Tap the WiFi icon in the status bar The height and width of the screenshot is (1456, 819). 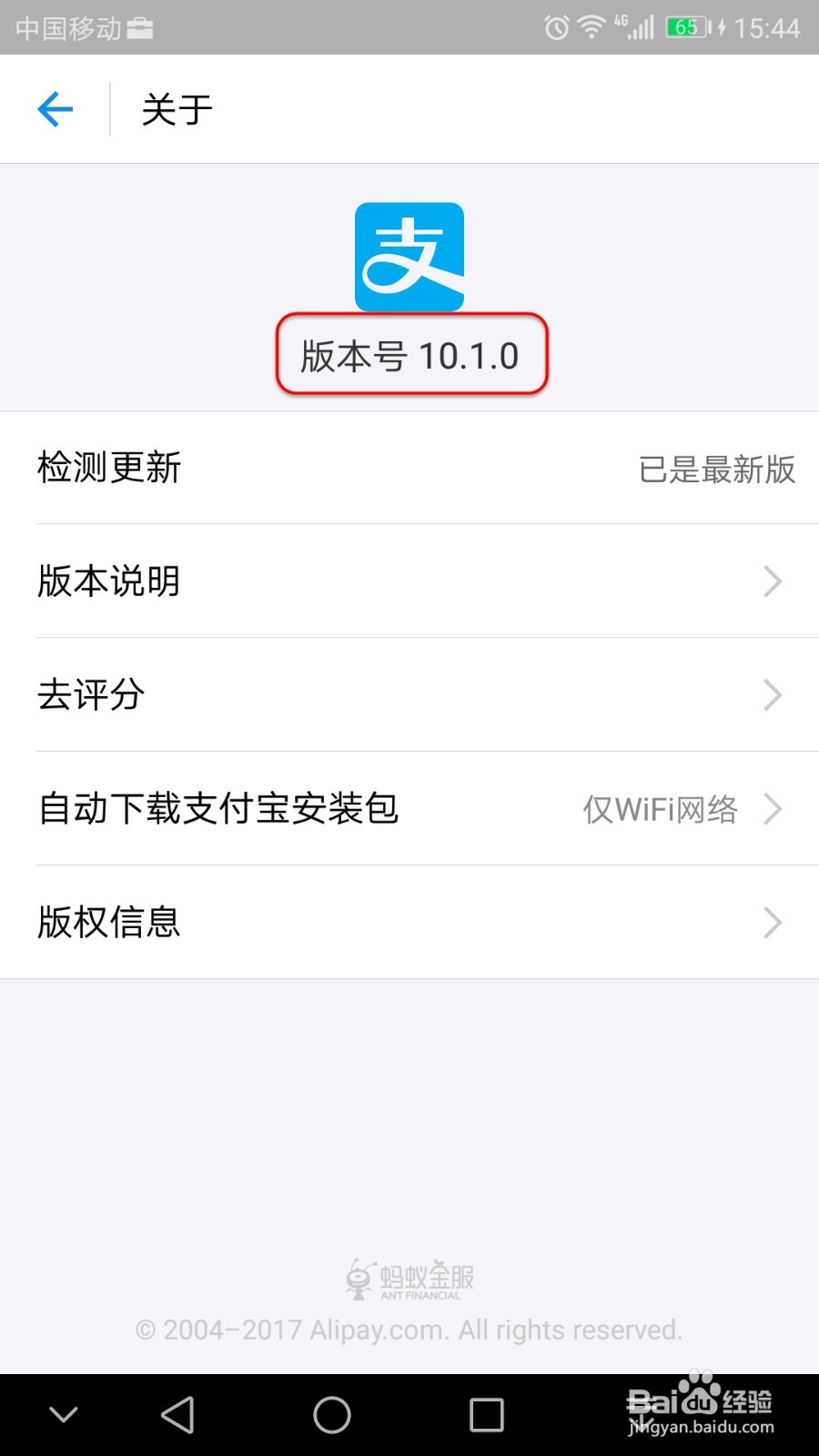(591, 27)
